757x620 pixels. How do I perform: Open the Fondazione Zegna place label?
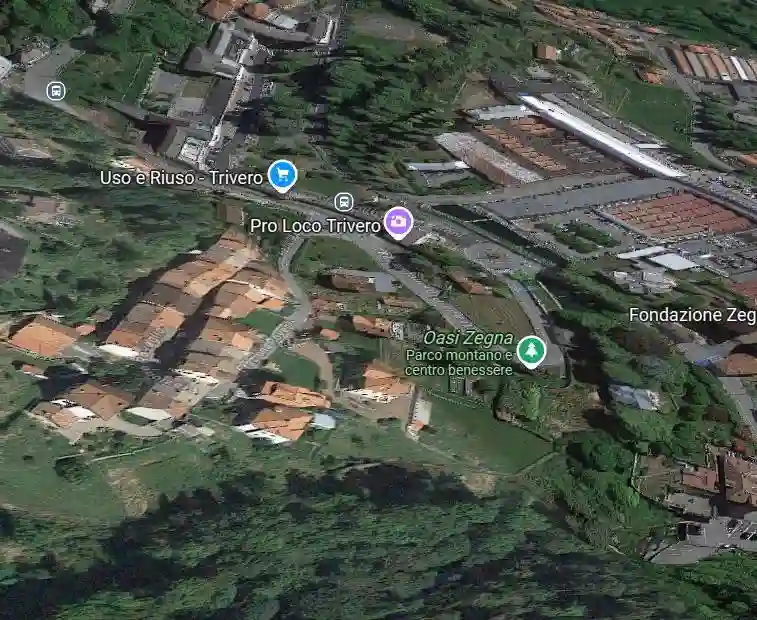click(x=692, y=315)
